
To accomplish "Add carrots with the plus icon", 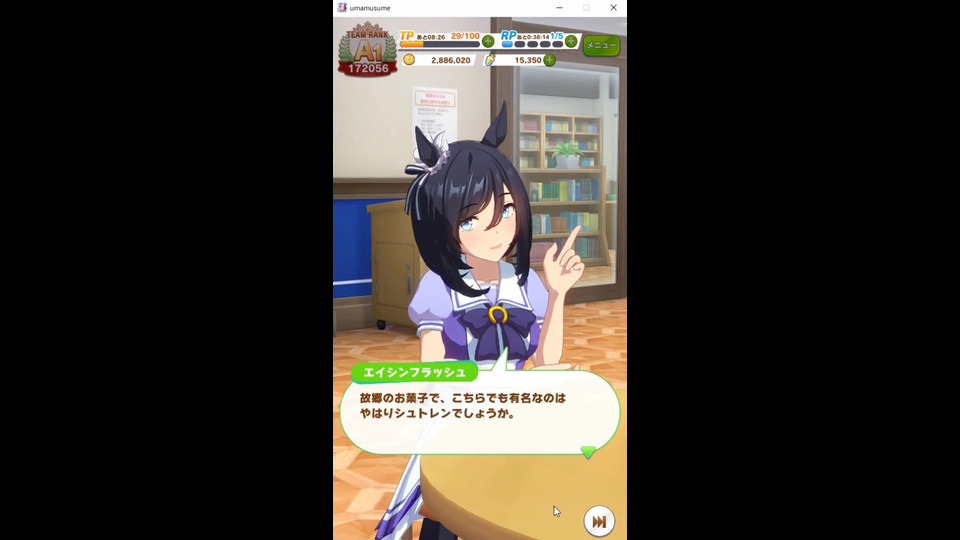I will point(549,60).
